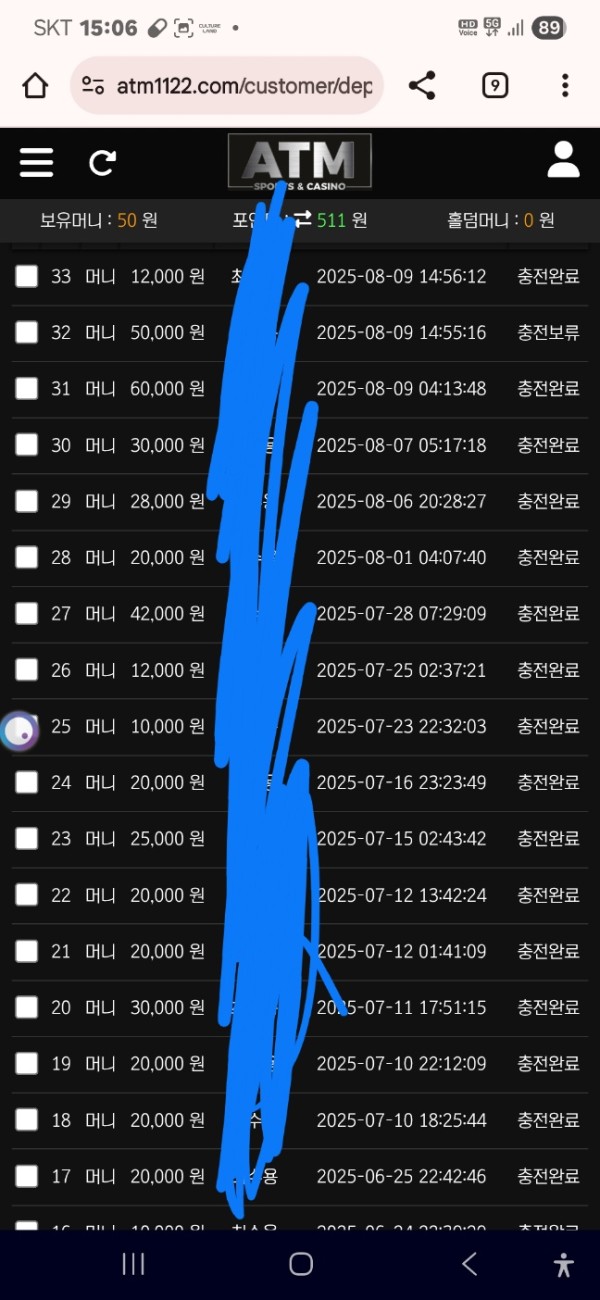Select the checkbox on row 20
The image size is (600, 1300).
coord(27,1007)
